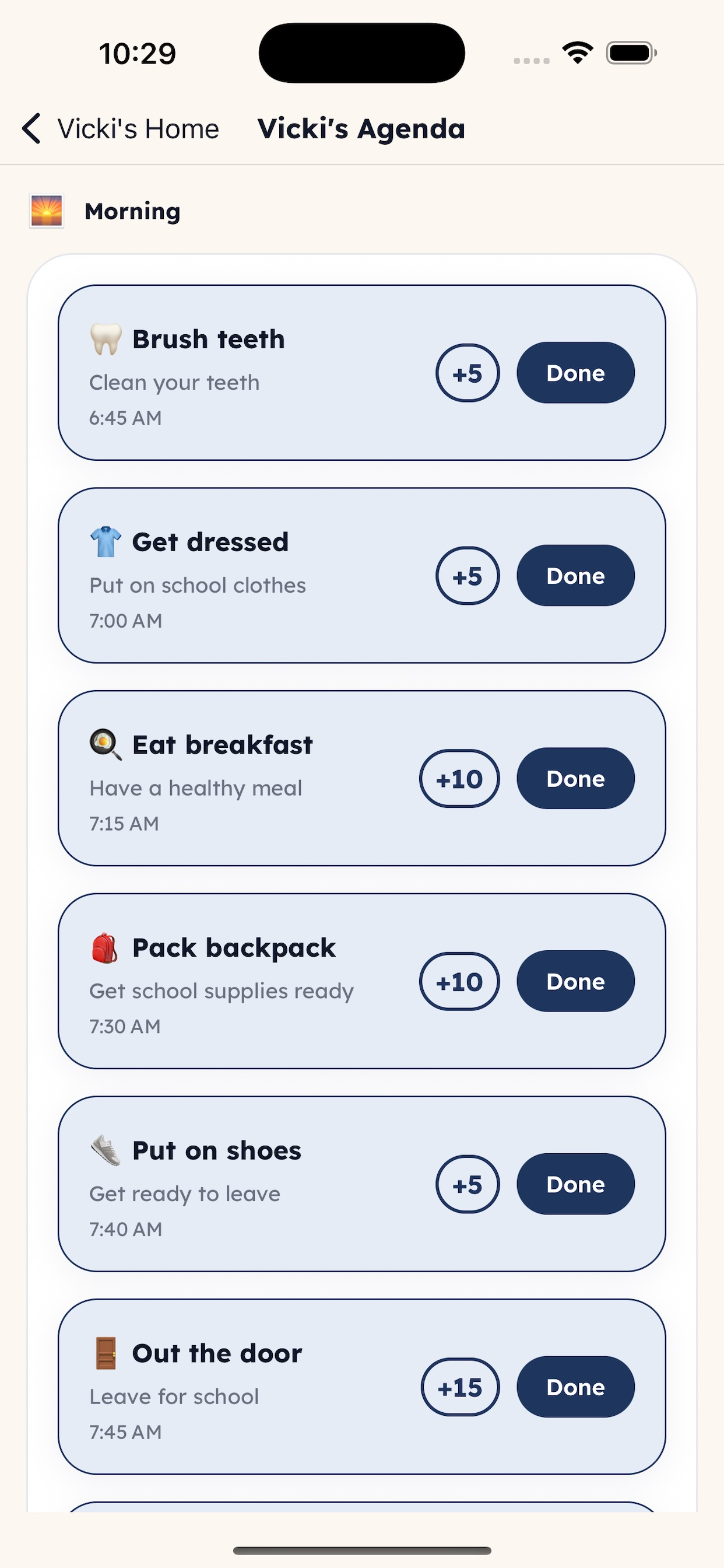
Task: Click the +10 badge on Eat breakfast
Action: click(459, 779)
